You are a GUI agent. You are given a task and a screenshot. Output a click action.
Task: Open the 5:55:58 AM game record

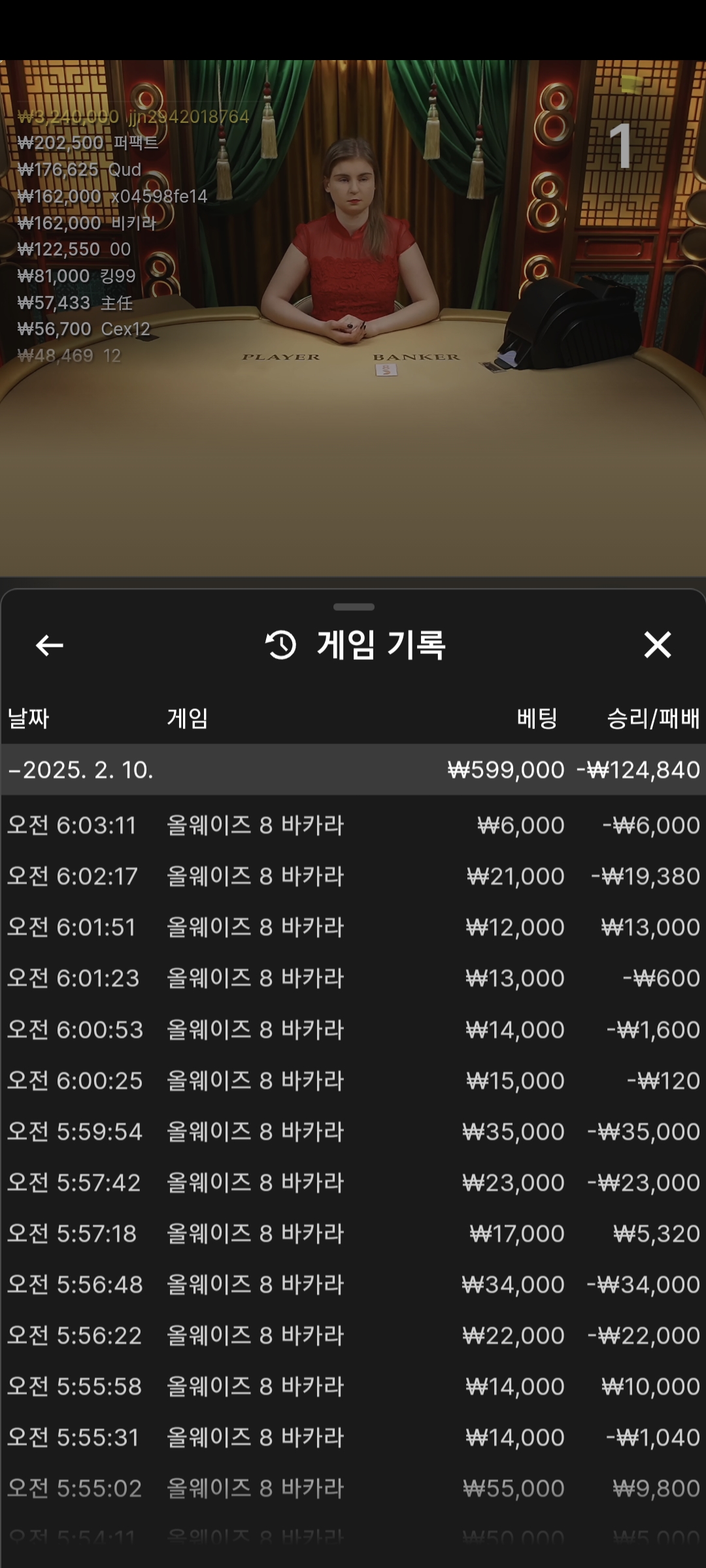coord(353,1386)
